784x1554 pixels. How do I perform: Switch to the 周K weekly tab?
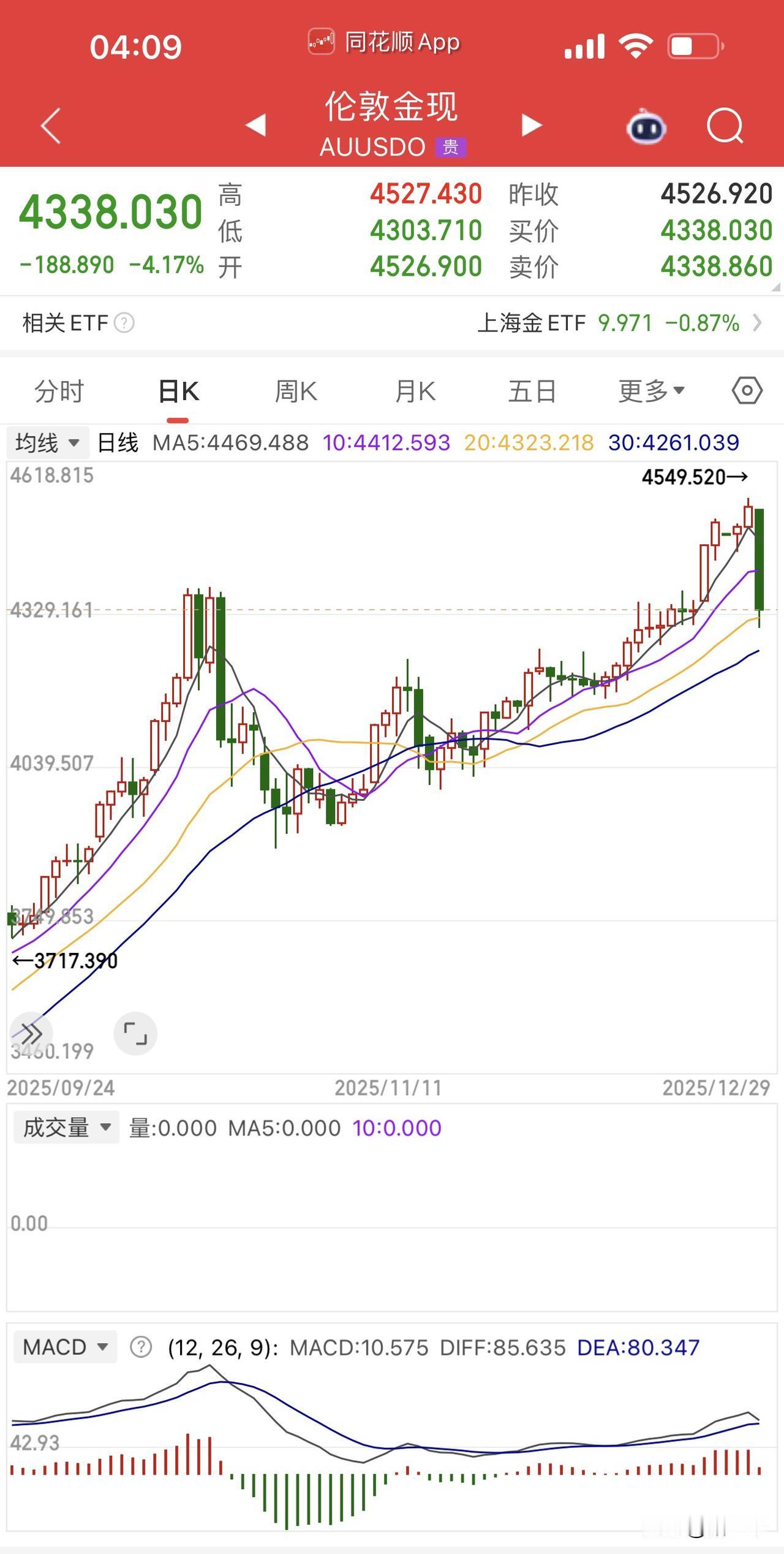[296, 390]
